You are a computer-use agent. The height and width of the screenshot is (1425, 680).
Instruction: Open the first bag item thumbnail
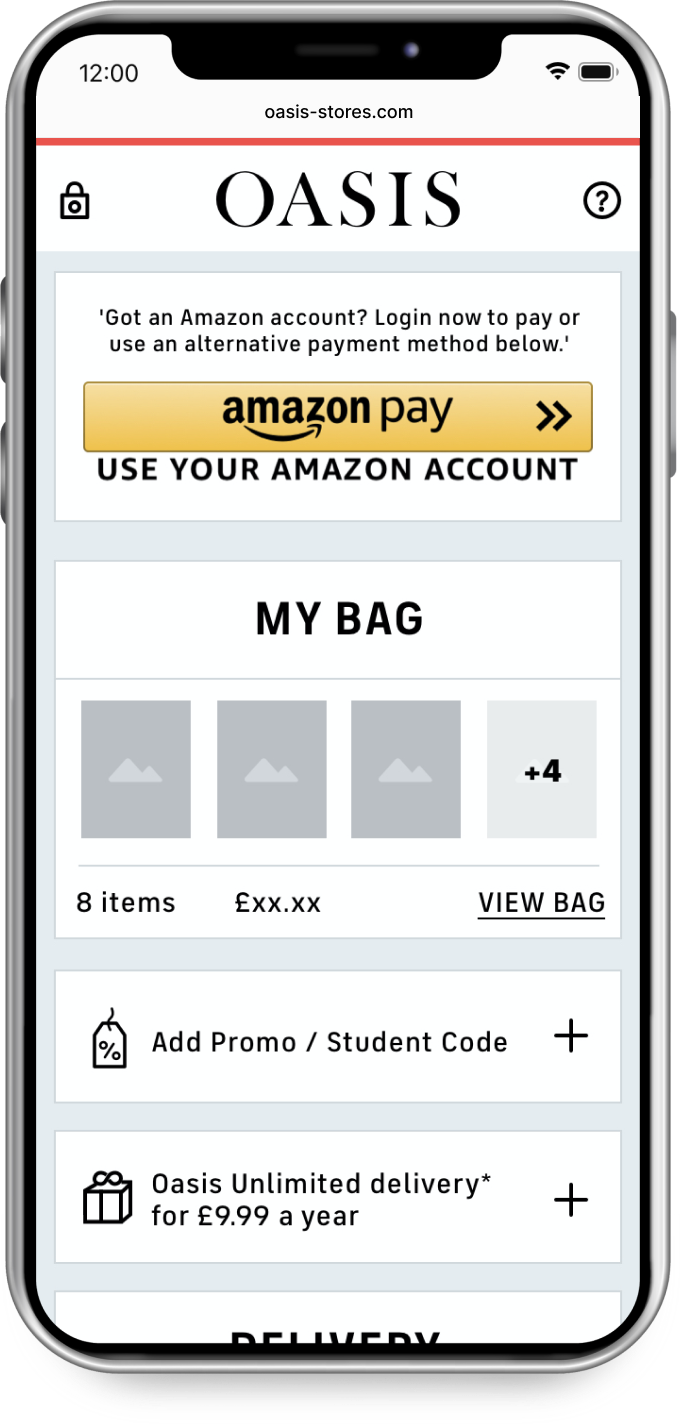136,769
